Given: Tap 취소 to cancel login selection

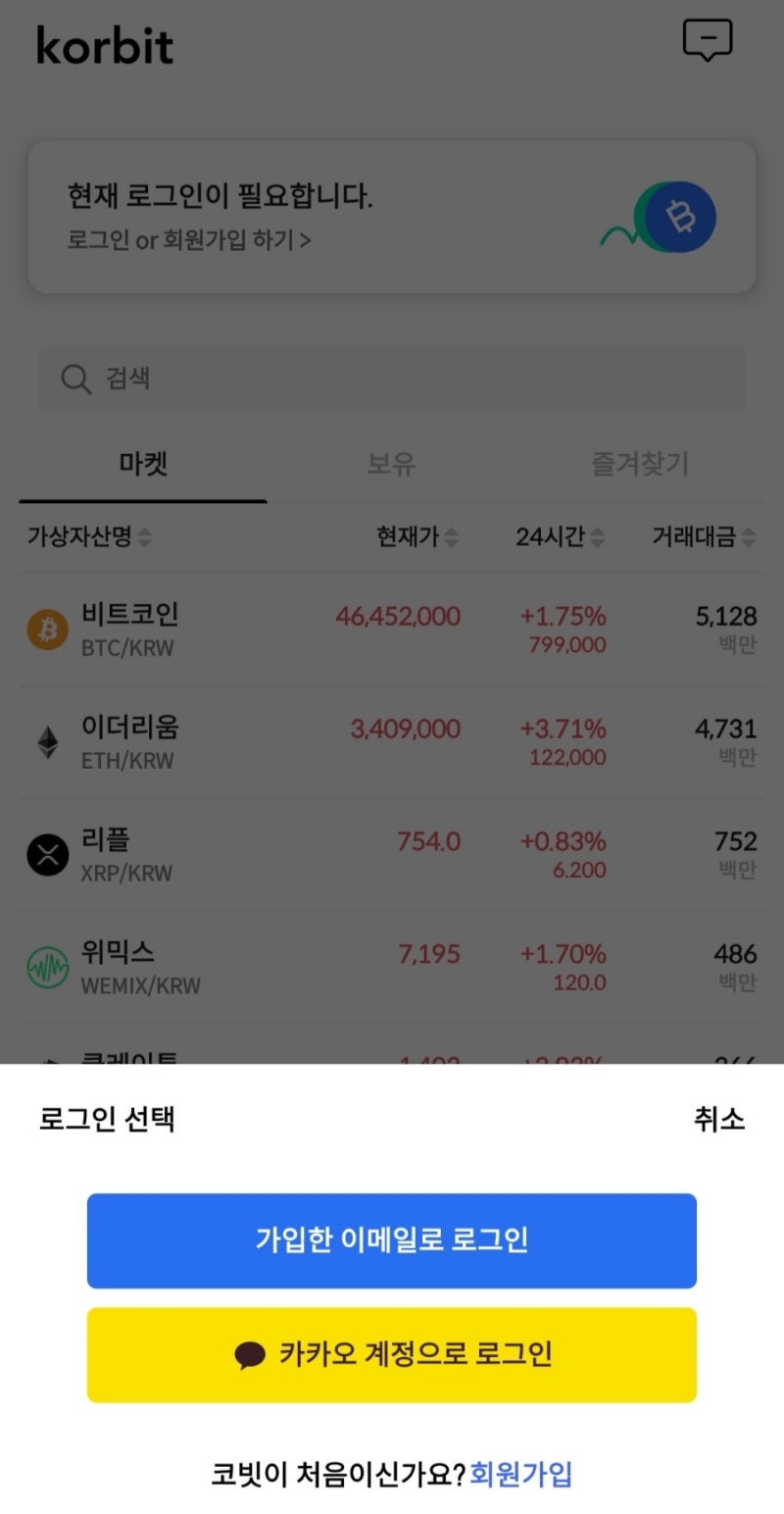Looking at the screenshot, I should point(719,1119).
